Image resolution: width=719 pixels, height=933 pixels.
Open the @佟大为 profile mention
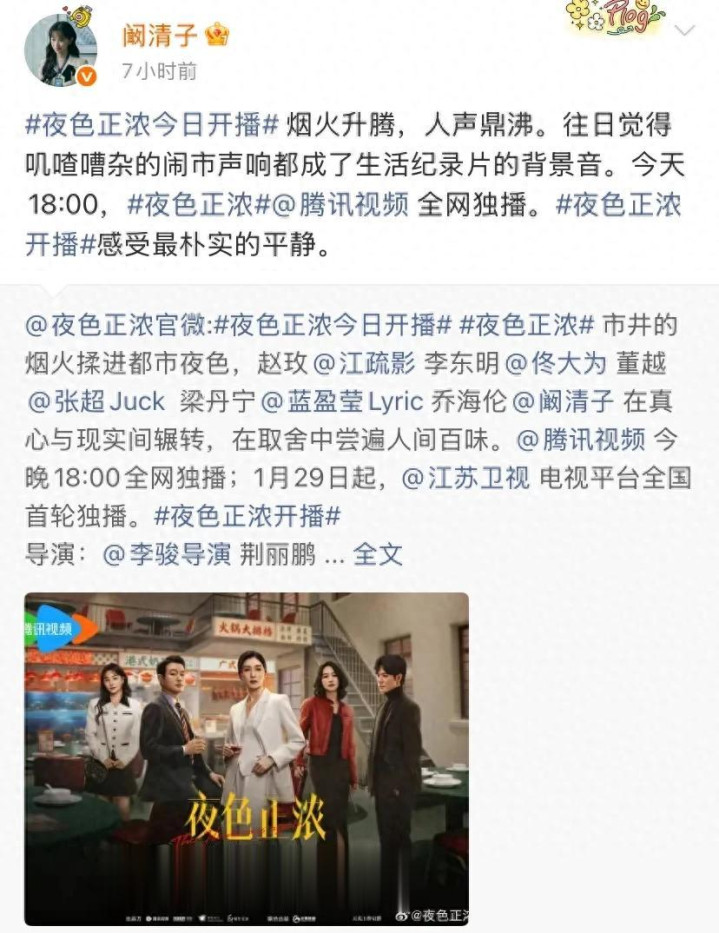tap(553, 362)
